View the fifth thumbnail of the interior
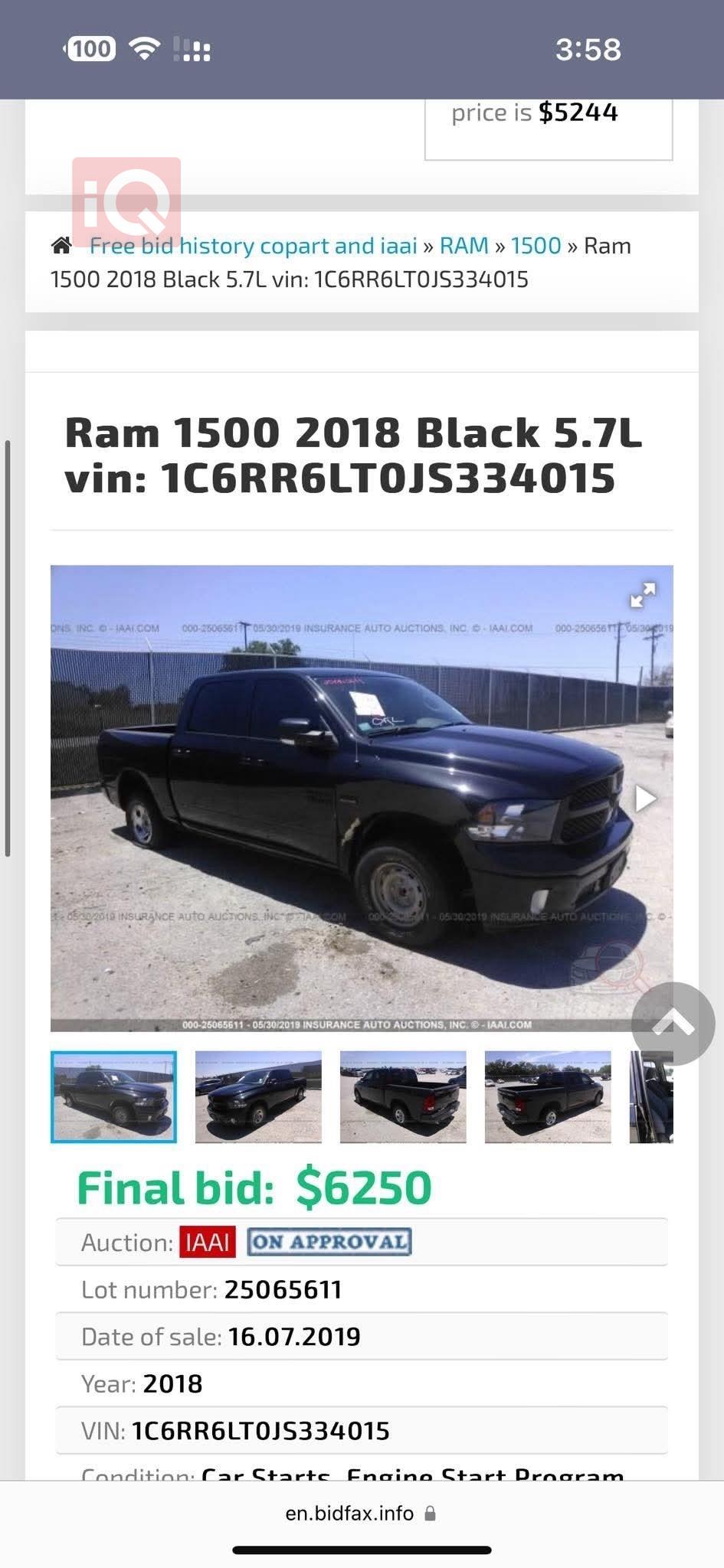This screenshot has width=724, height=1568. 651,1097
